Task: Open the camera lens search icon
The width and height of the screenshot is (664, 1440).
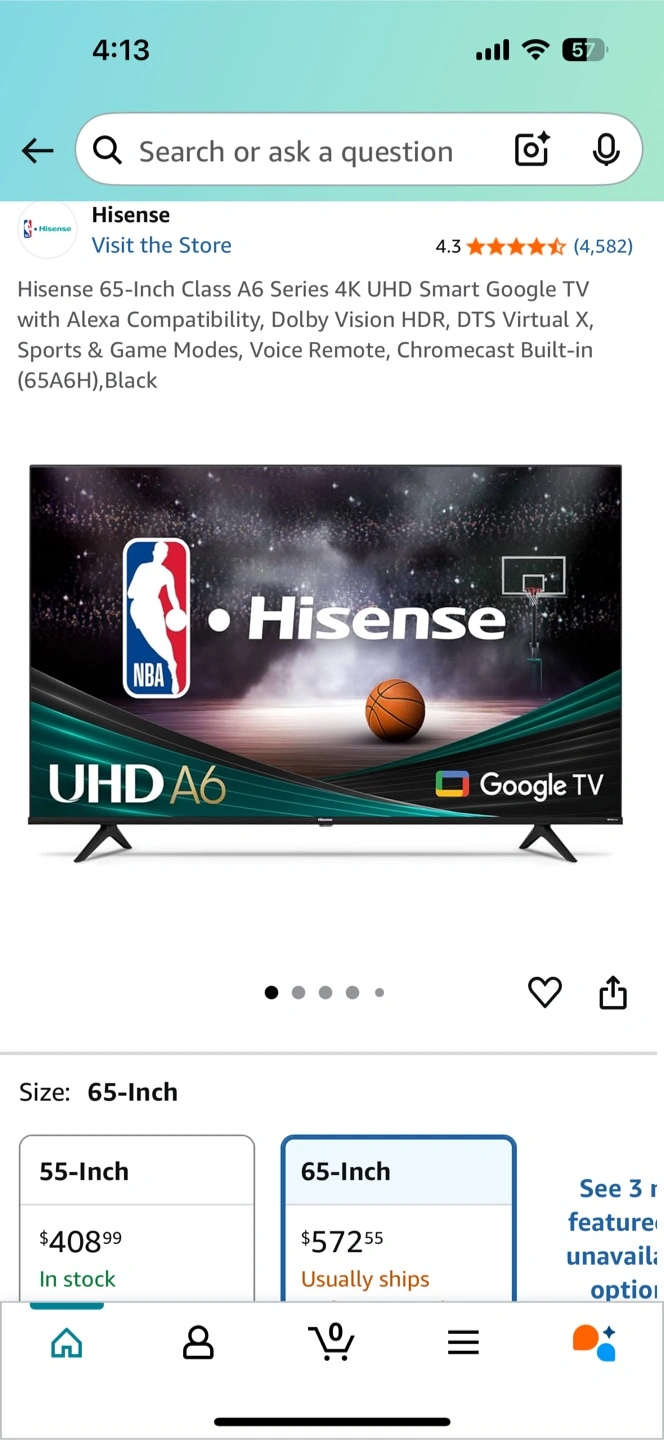Action: (x=532, y=151)
